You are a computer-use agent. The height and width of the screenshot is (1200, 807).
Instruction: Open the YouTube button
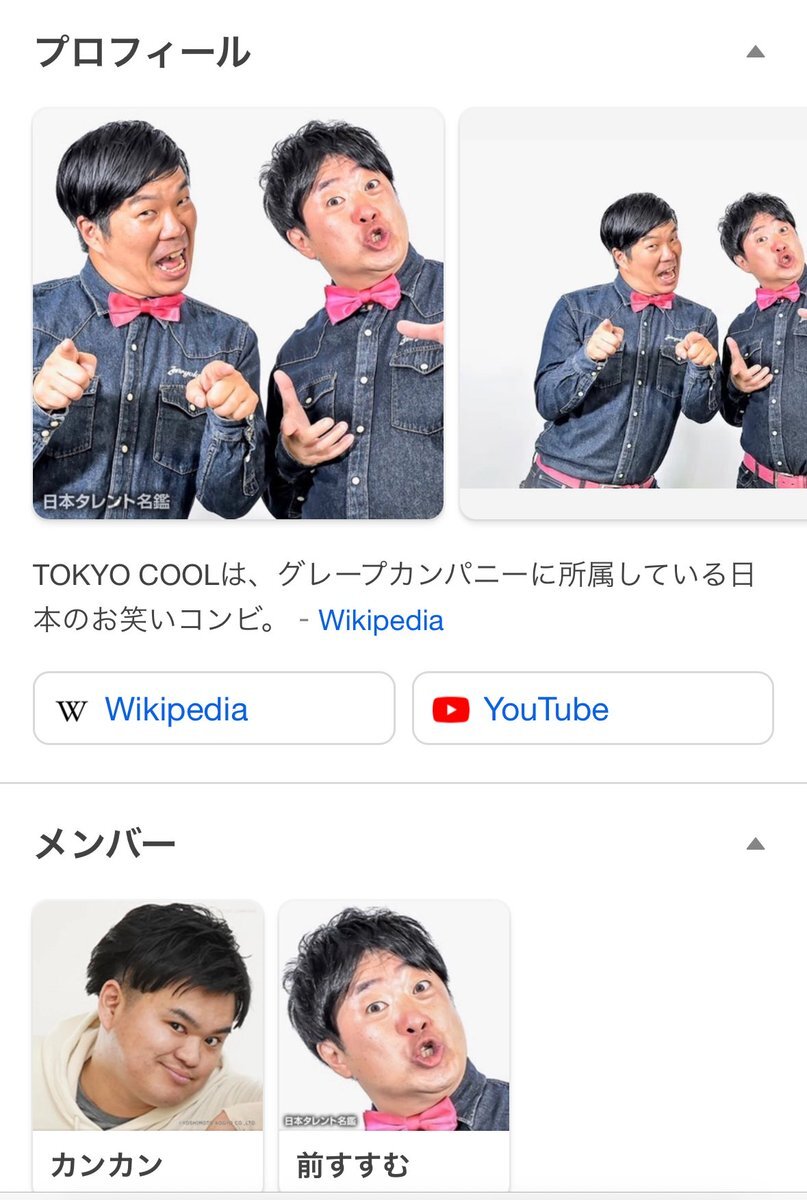coord(592,709)
